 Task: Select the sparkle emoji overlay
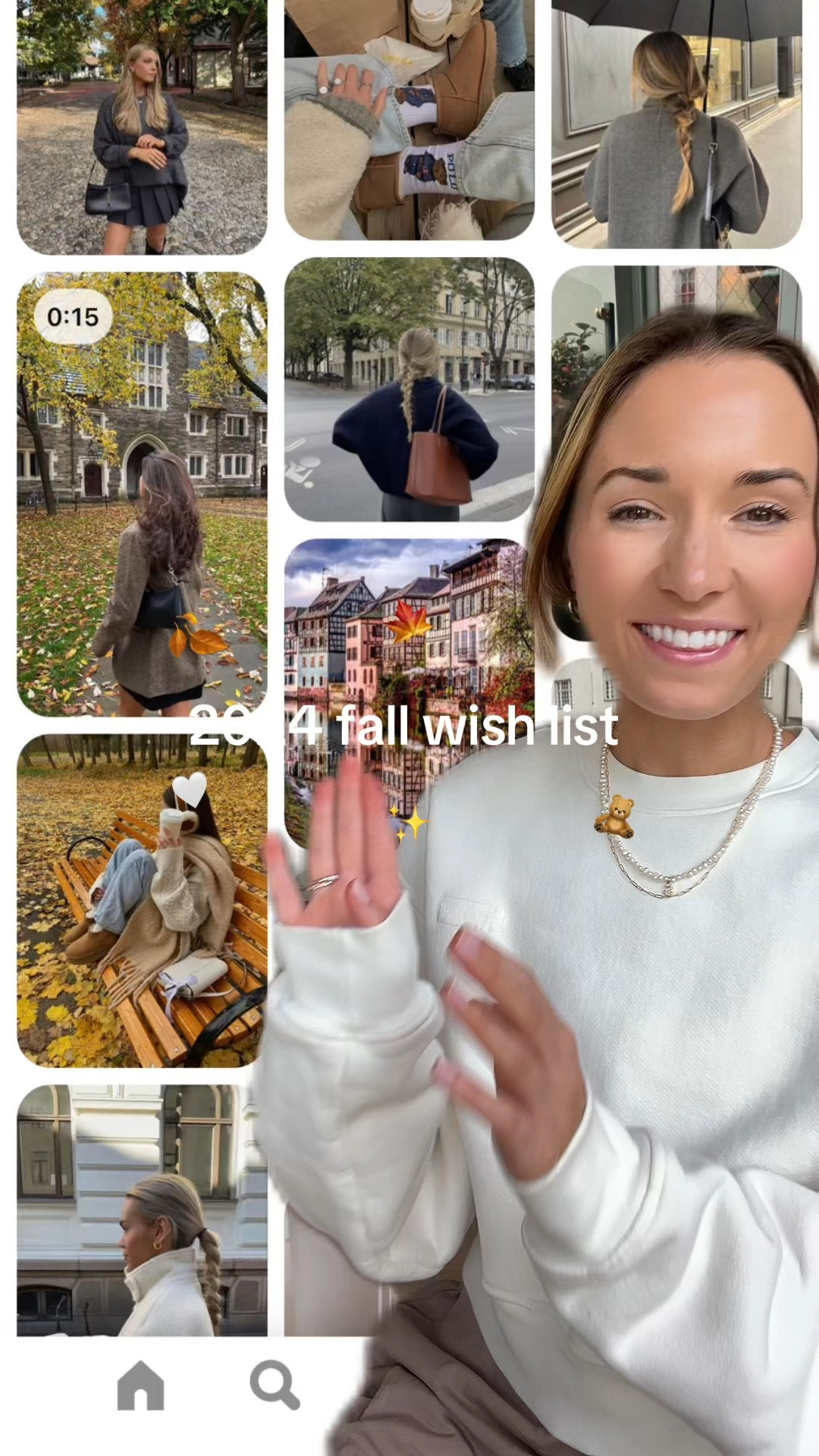[416, 821]
